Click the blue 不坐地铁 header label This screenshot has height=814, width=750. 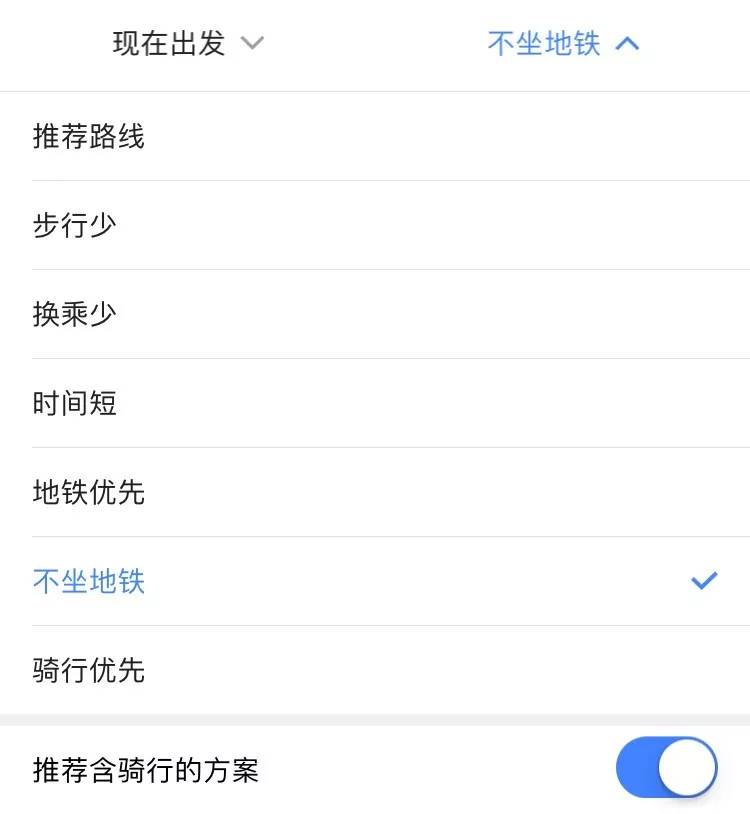click(545, 44)
